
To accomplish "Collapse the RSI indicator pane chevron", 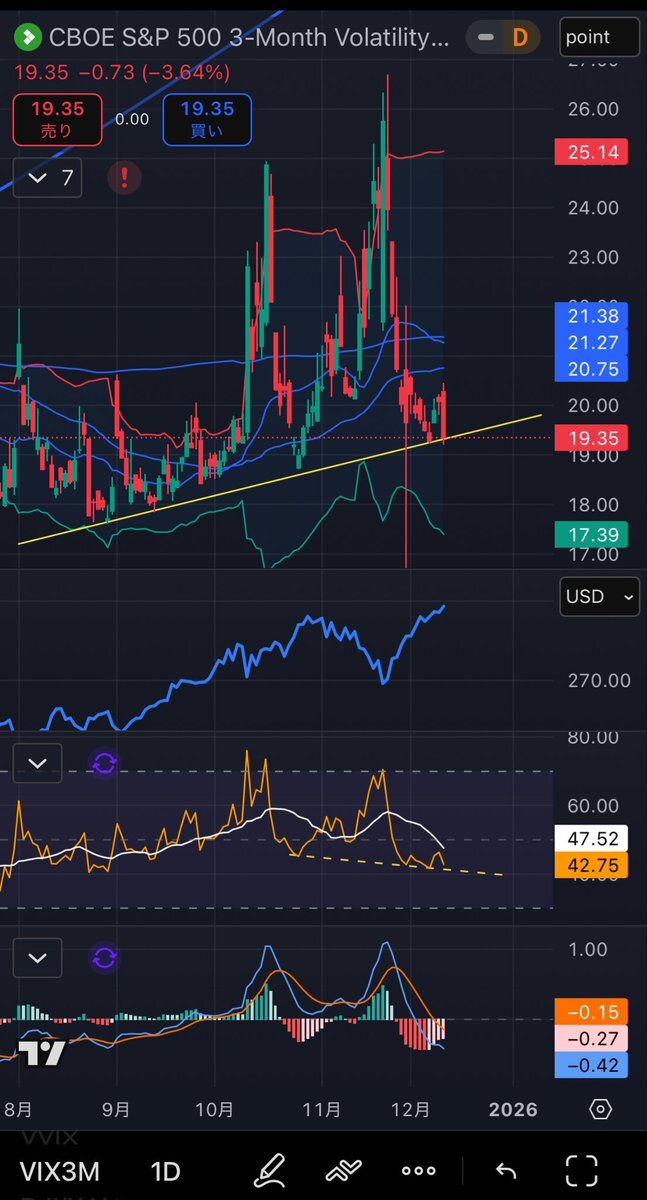I will coord(37,763).
